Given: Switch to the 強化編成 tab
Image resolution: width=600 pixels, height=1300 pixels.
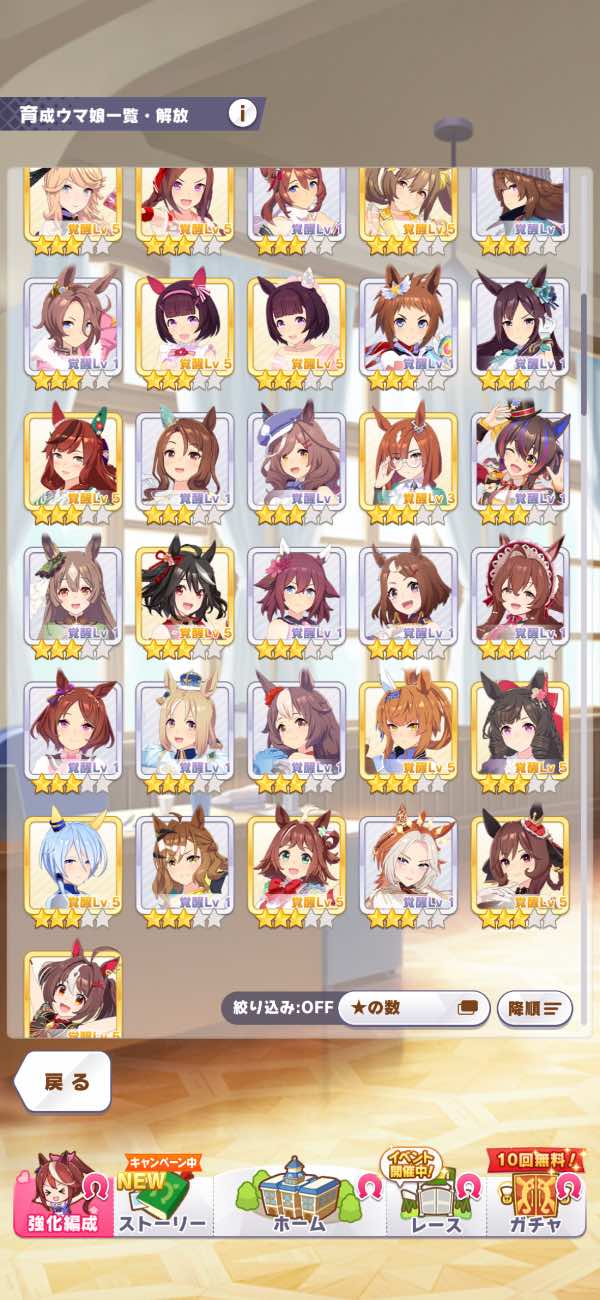Looking at the screenshot, I should pyautogui.click(x=64, y=1197).
